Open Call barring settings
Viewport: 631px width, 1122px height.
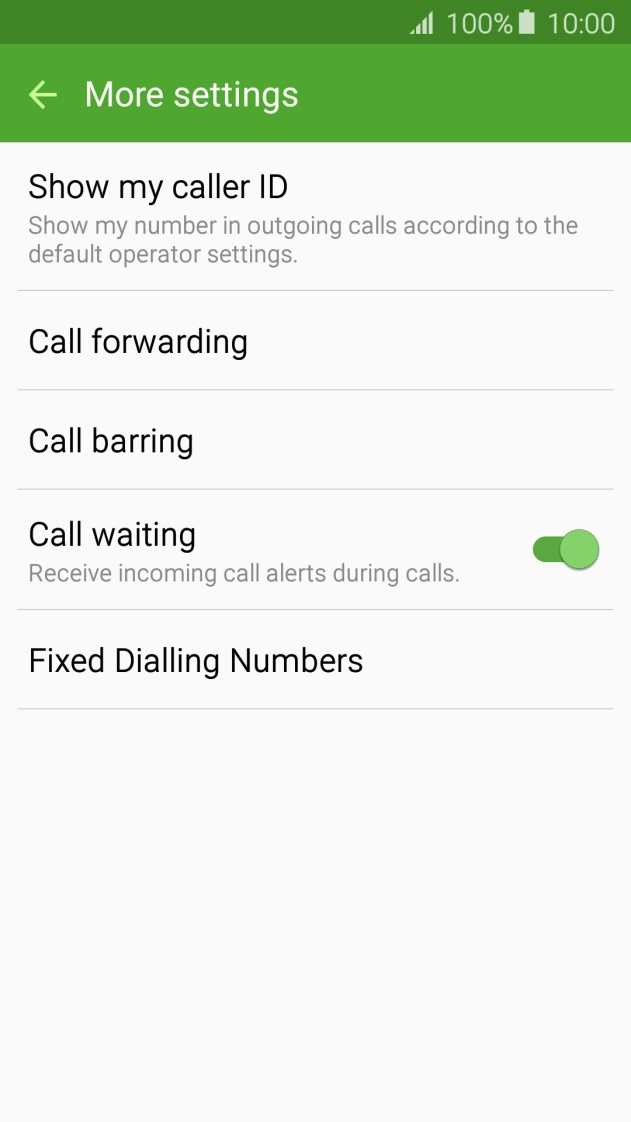pos(315,441)
